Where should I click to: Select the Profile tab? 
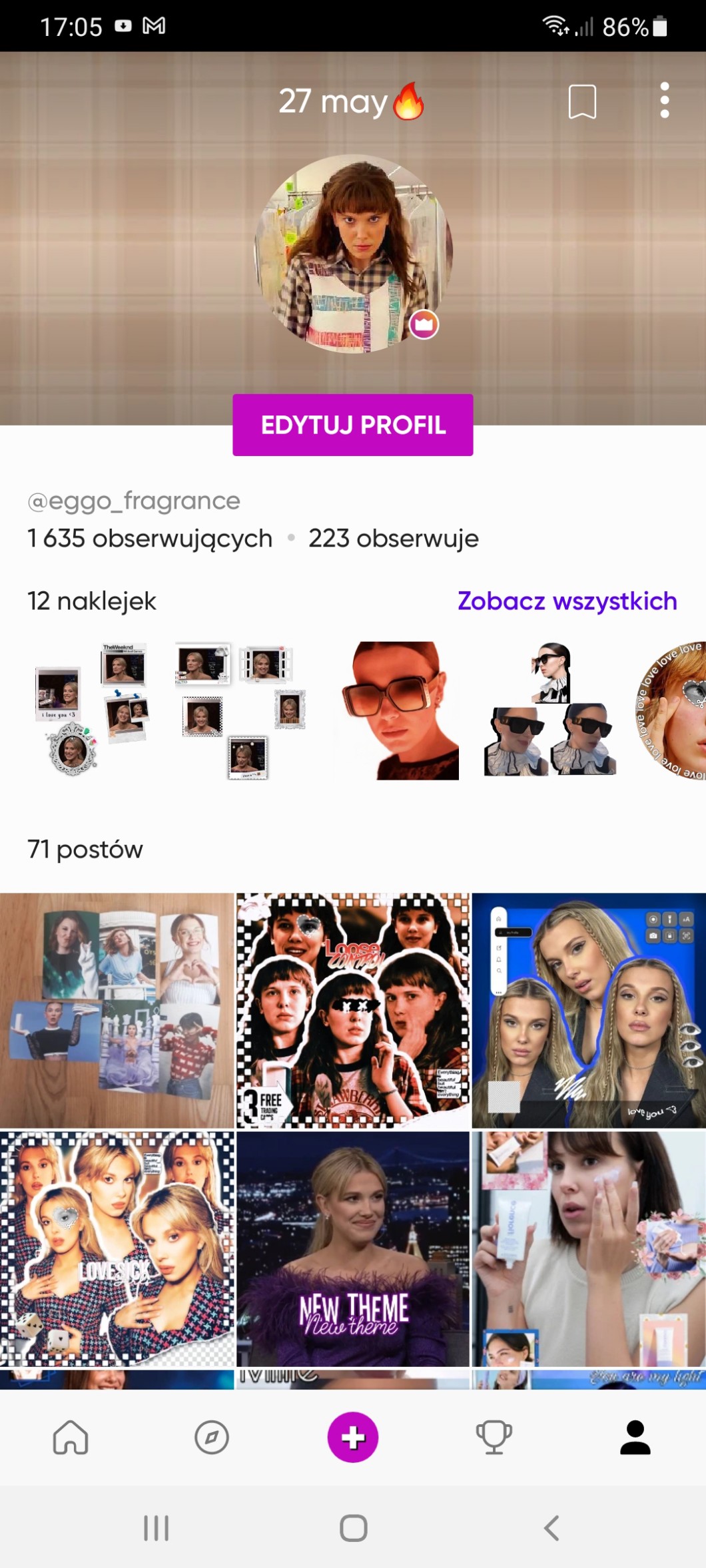635,1437
